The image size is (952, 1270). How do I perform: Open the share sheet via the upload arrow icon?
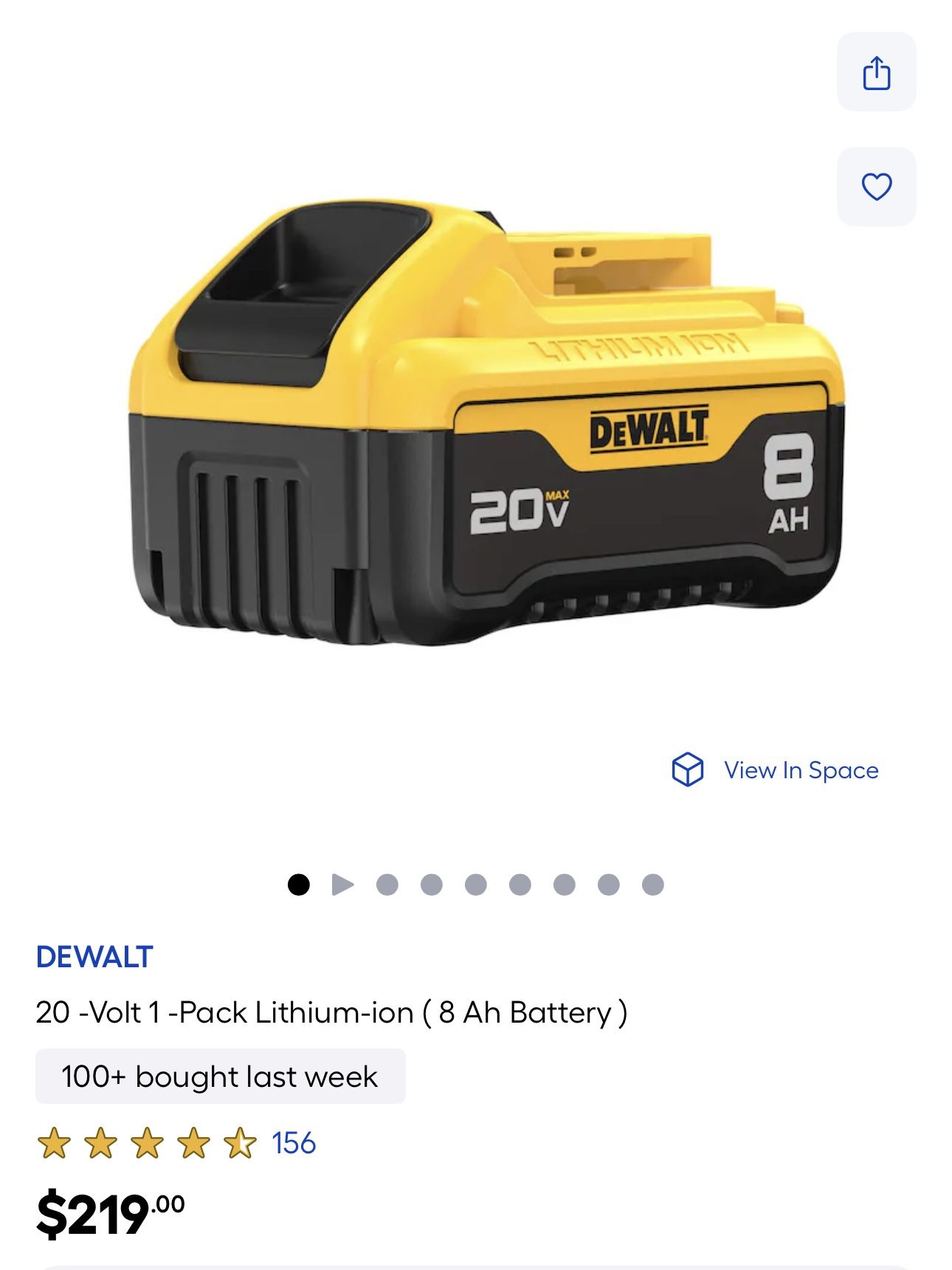(875, 70)
